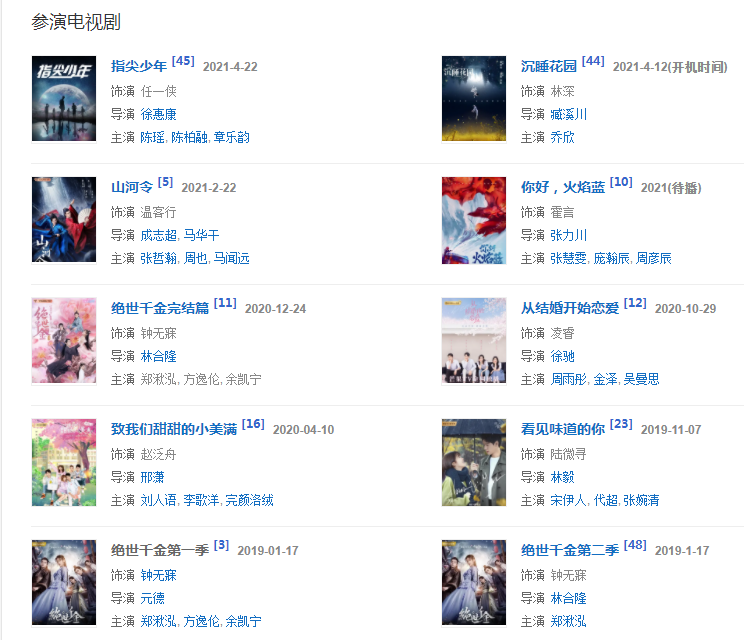
Task: Open the 绝世千金完结篇 title link
Action: [160, 309]
